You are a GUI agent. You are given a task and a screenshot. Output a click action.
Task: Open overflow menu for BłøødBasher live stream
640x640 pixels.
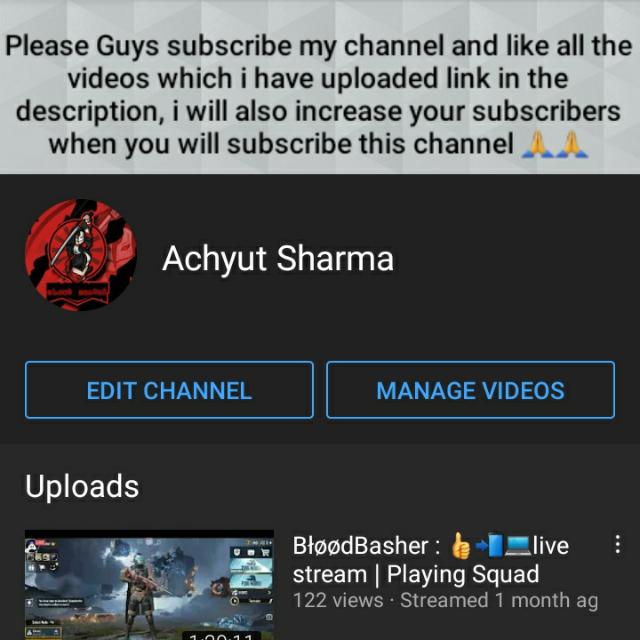[x=617, y=545]
